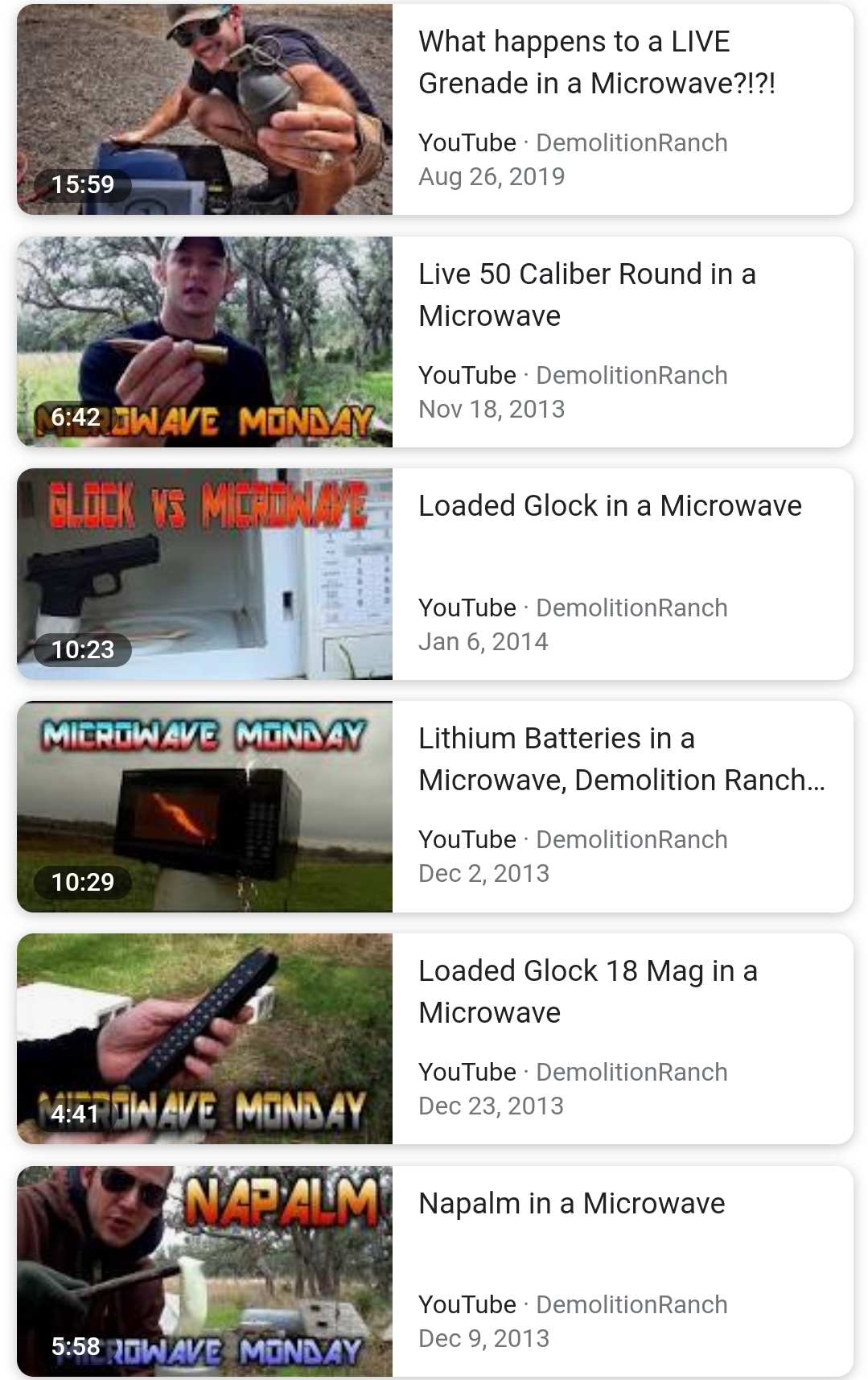
Task: Open the LIVE Grenade in a Microwave video
Action: [596, 63]
